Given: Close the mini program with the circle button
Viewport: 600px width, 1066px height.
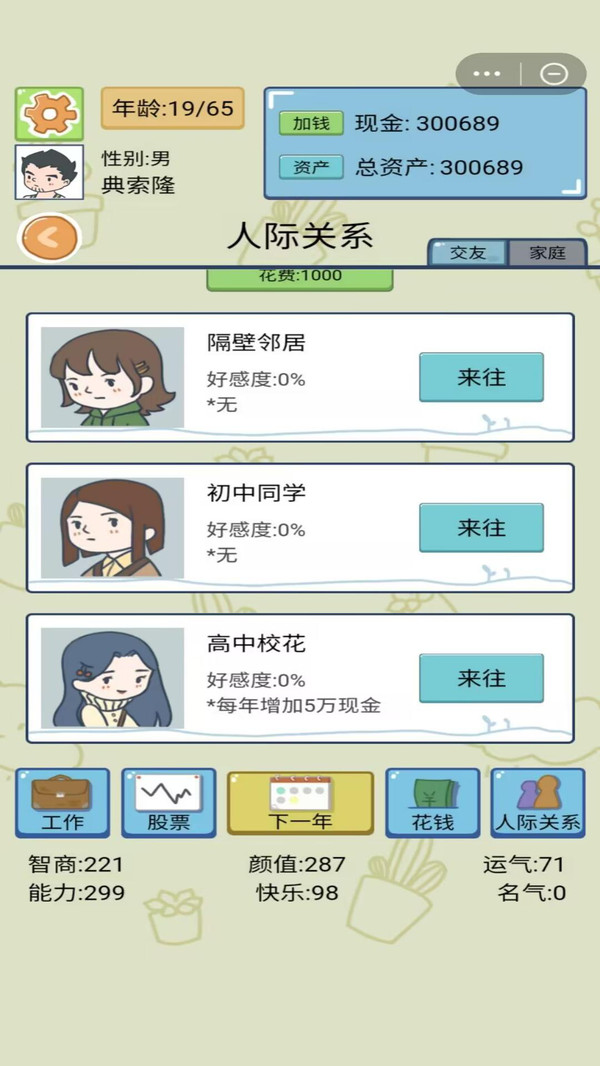Looking at the screenshot, I should pos(554,73).
